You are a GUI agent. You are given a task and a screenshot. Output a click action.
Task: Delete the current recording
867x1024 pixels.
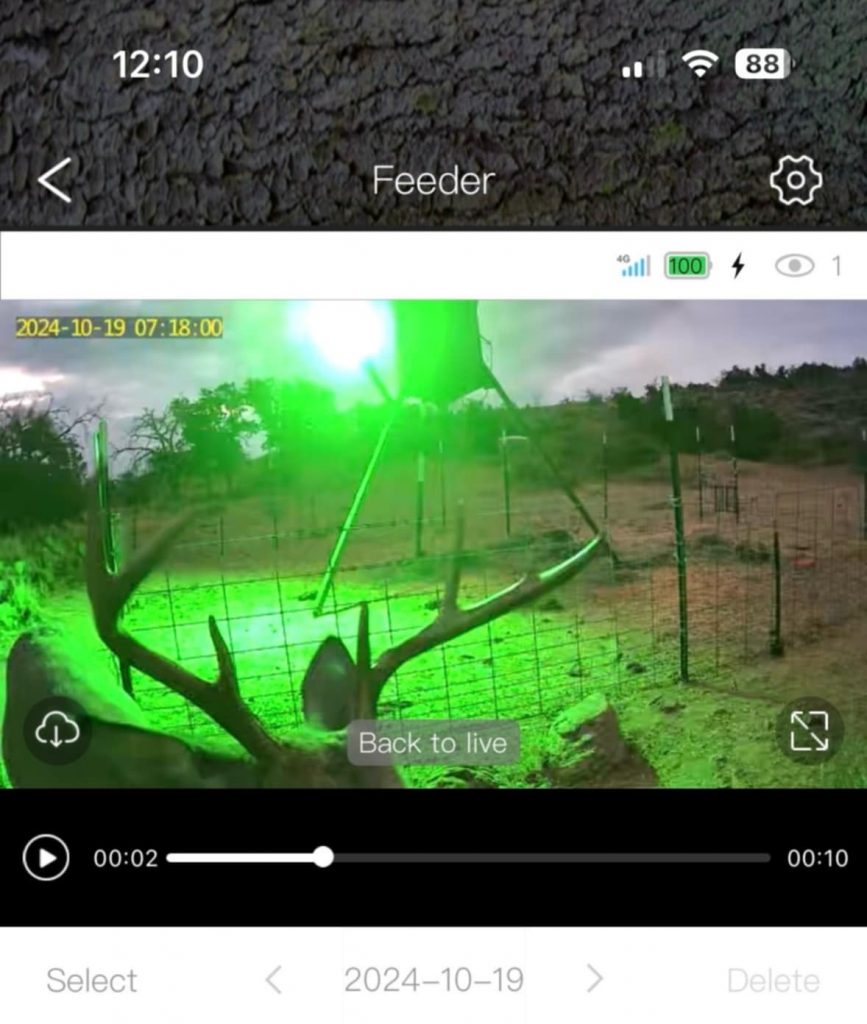pyautogui.click(x=773, y=980)
